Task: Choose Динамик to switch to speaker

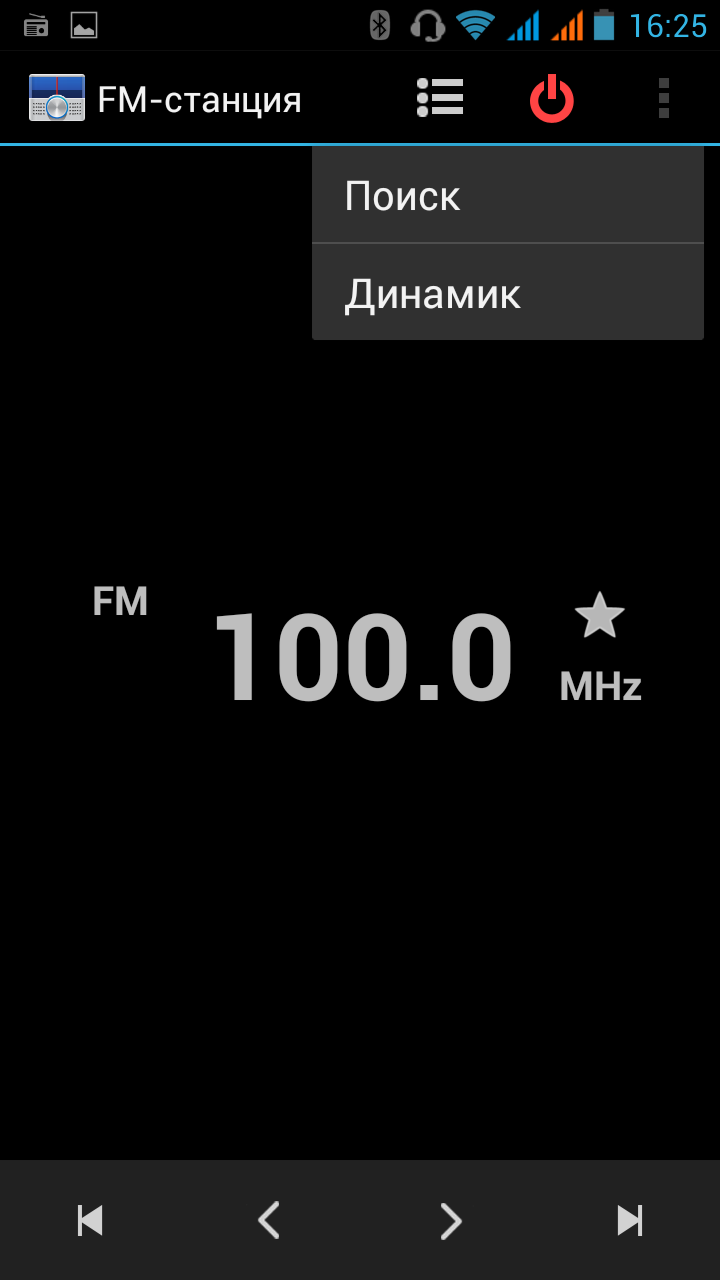Action: (507, 293)
